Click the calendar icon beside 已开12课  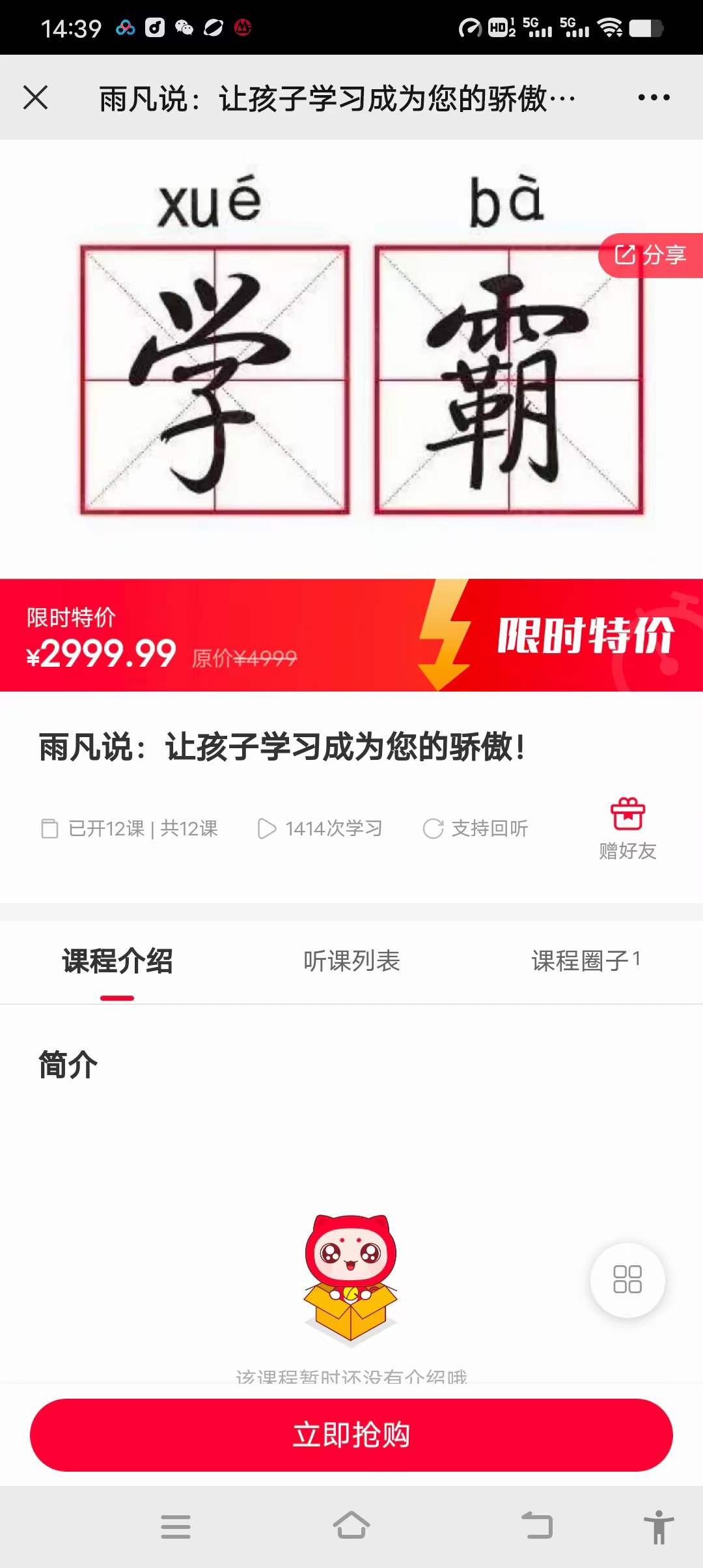click(x=49, y=828)
